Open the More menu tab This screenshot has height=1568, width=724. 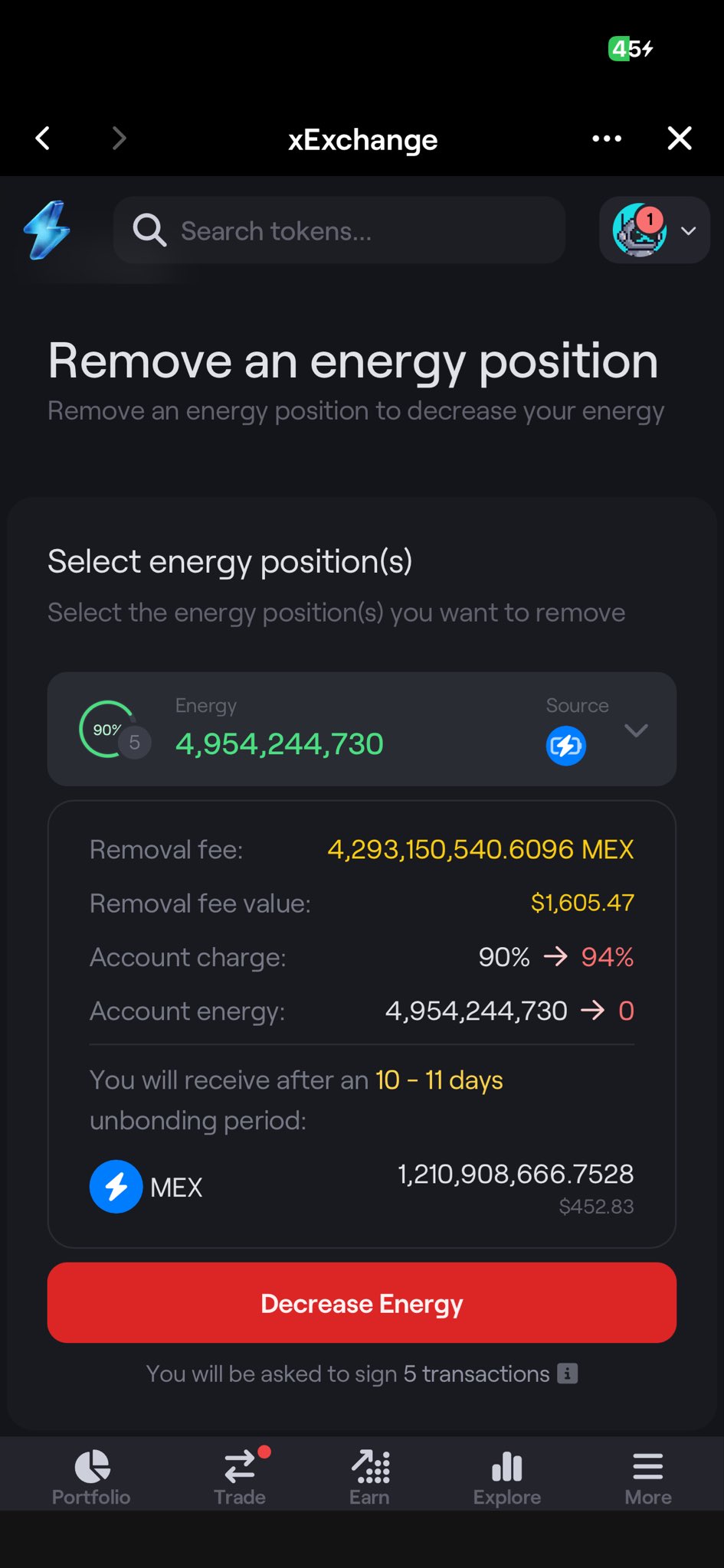(x=647, y=1478)
